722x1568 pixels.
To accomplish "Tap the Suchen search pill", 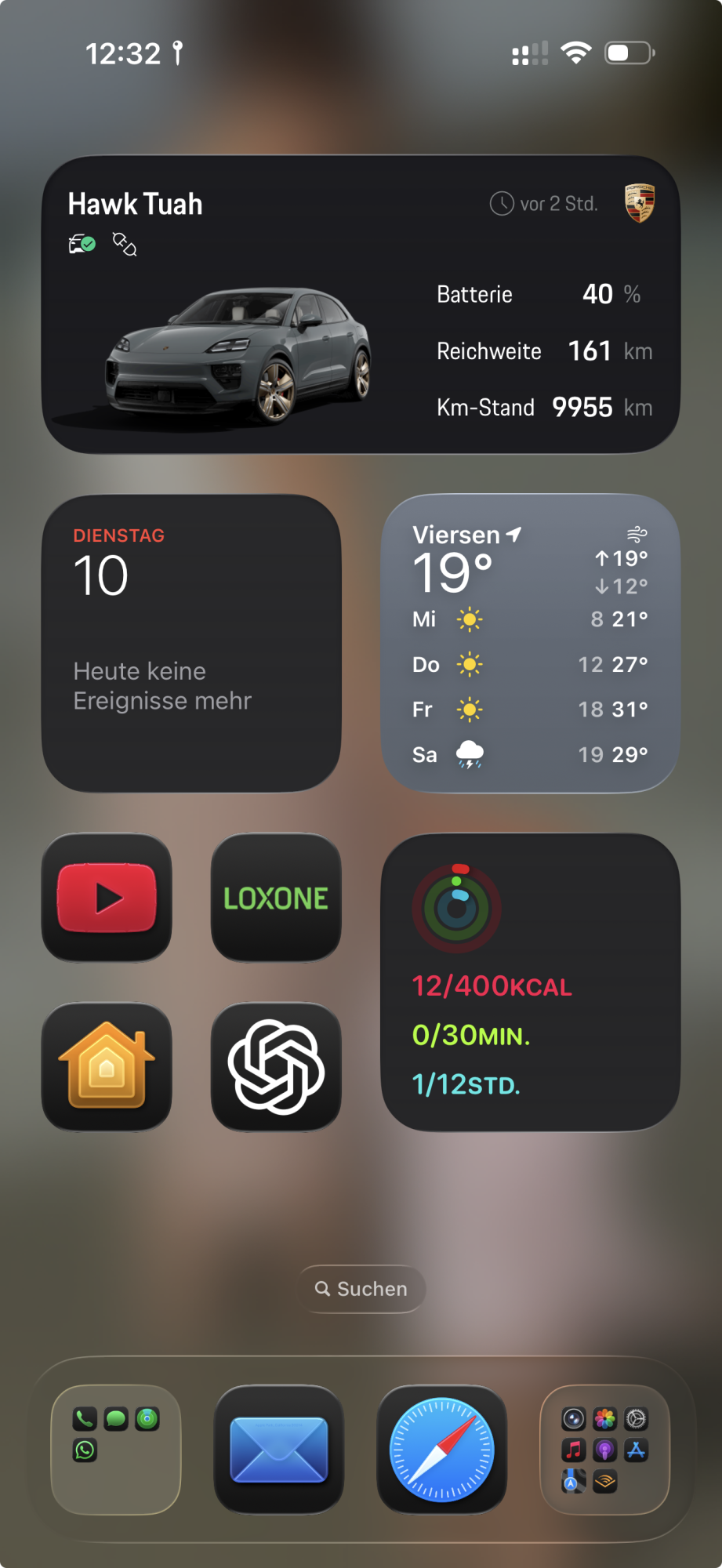I will coord(361,1289).
